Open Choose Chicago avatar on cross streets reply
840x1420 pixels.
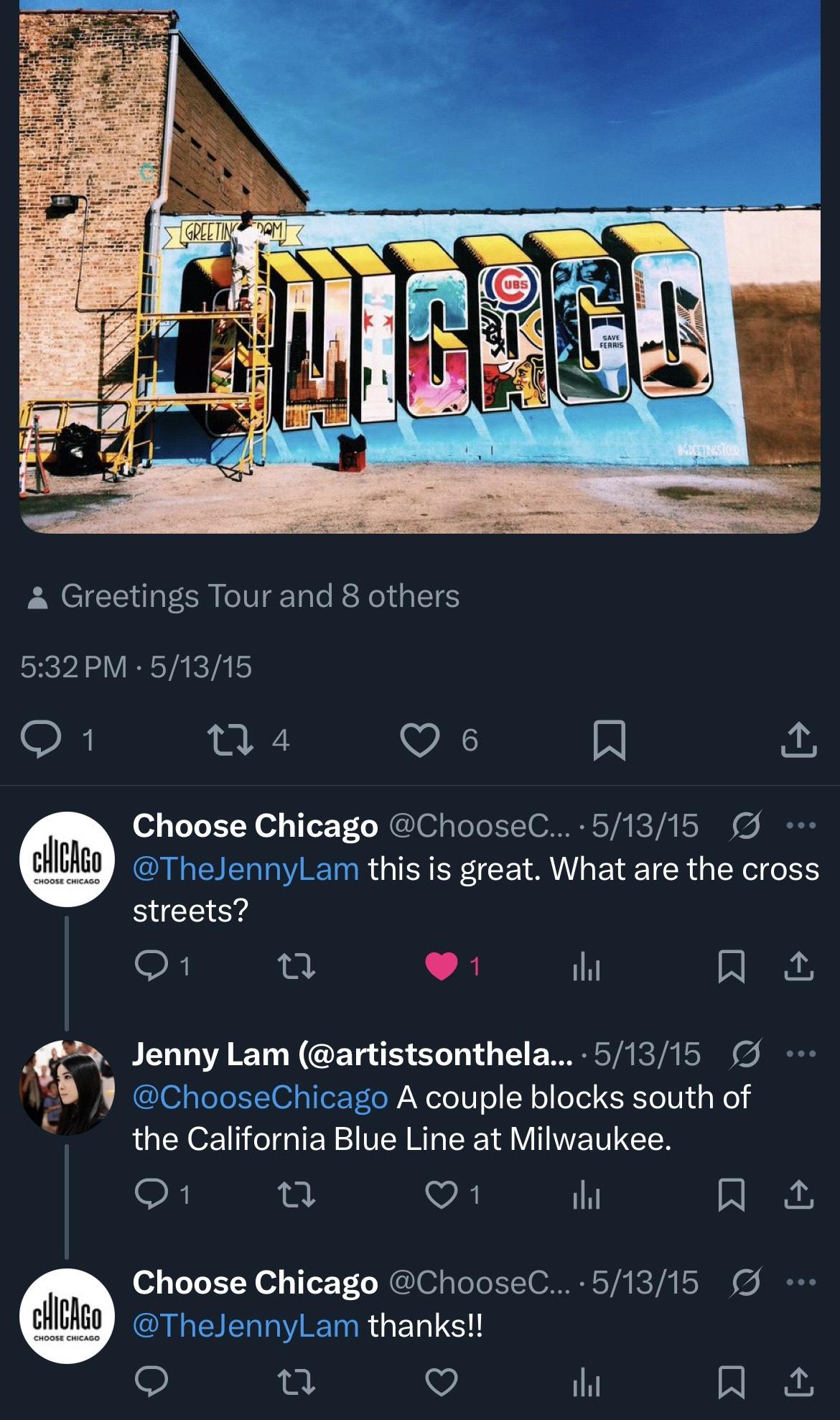(x=67, y=859)
